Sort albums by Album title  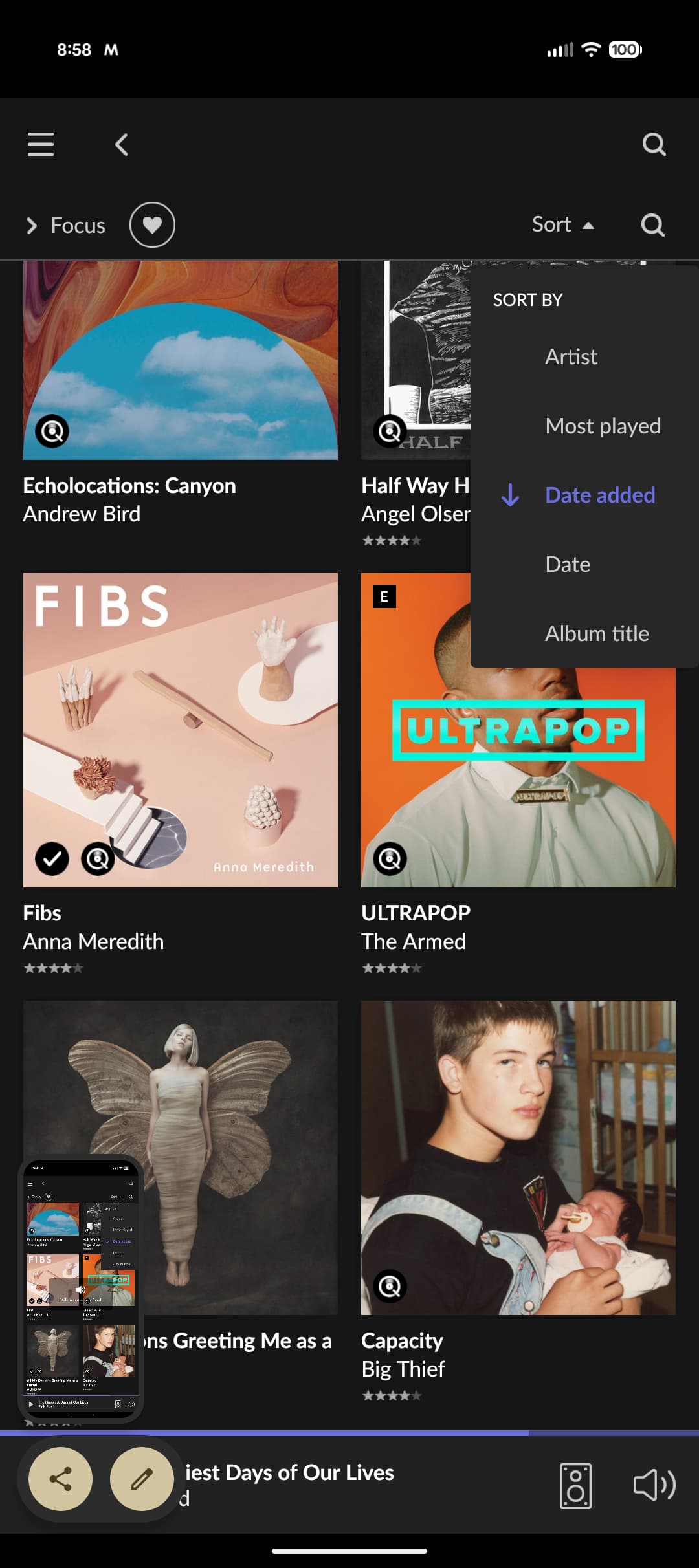[x=596, y=633]
